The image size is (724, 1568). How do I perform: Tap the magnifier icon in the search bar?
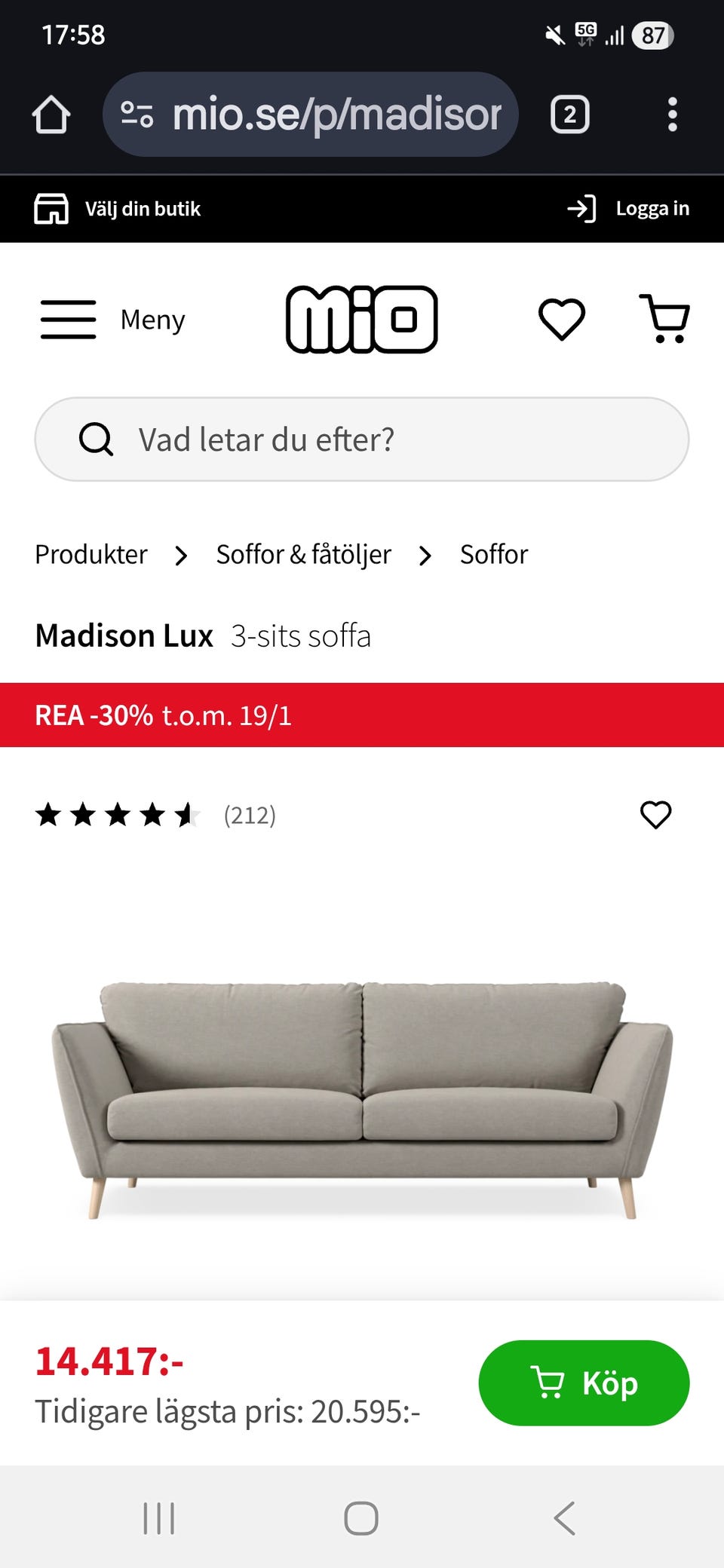tap(97, 439)
